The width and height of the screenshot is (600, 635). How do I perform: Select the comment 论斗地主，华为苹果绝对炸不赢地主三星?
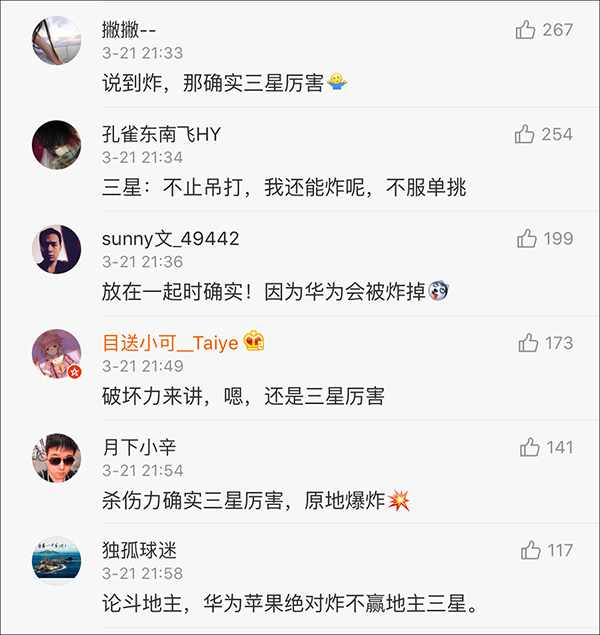tap(290, 604)
